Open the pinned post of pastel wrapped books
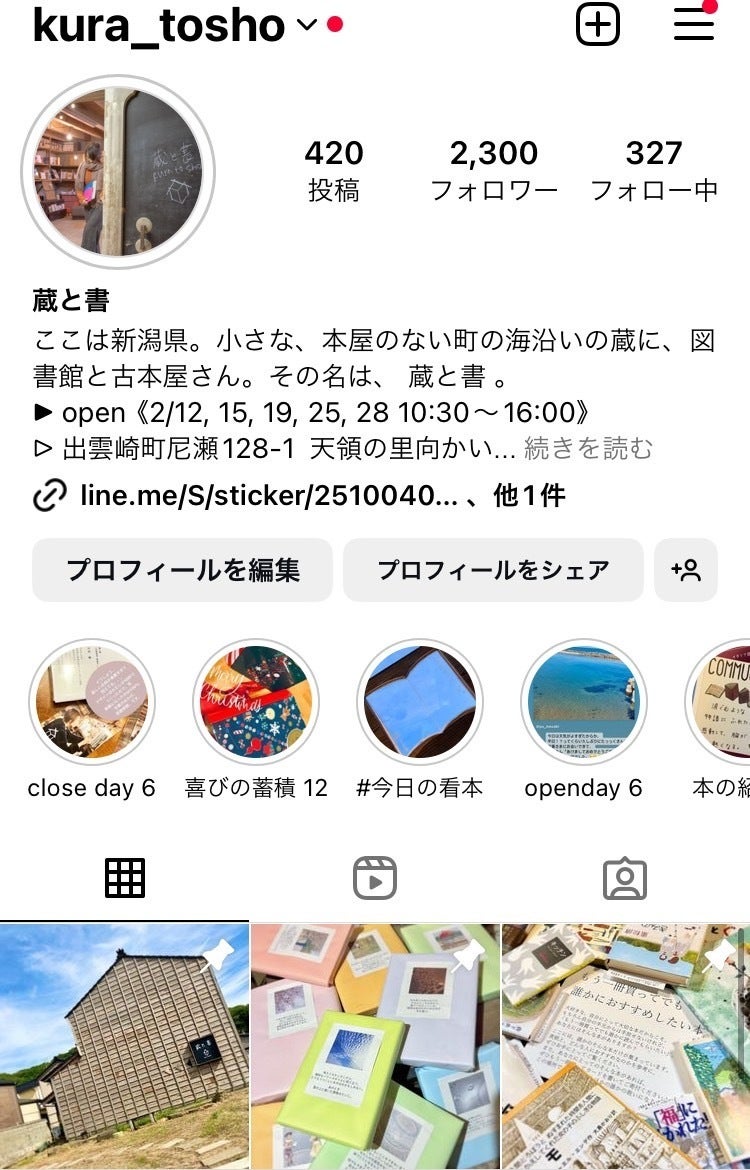750x1170 pixels. click(x=375, y=1046)
